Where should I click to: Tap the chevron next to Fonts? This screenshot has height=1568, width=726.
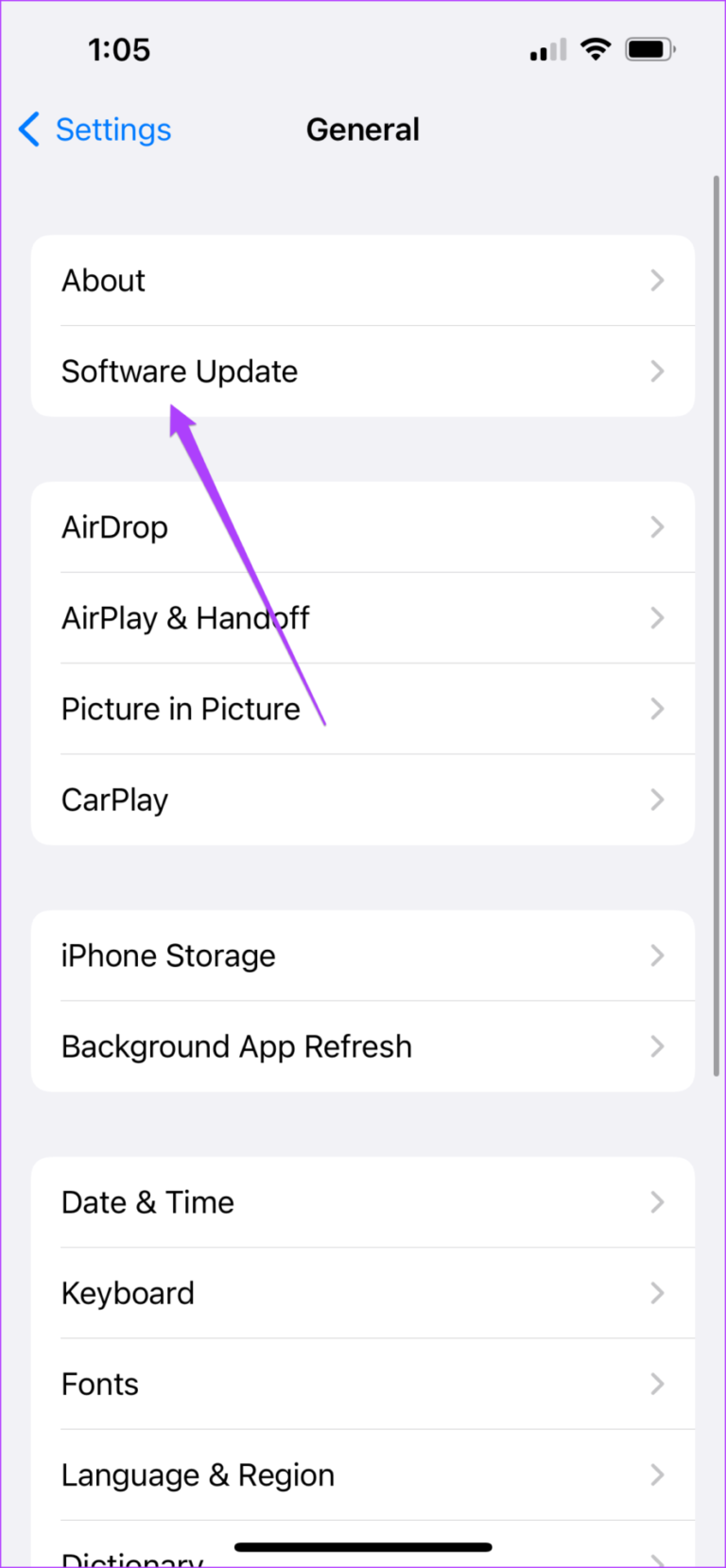point(657,1384)
